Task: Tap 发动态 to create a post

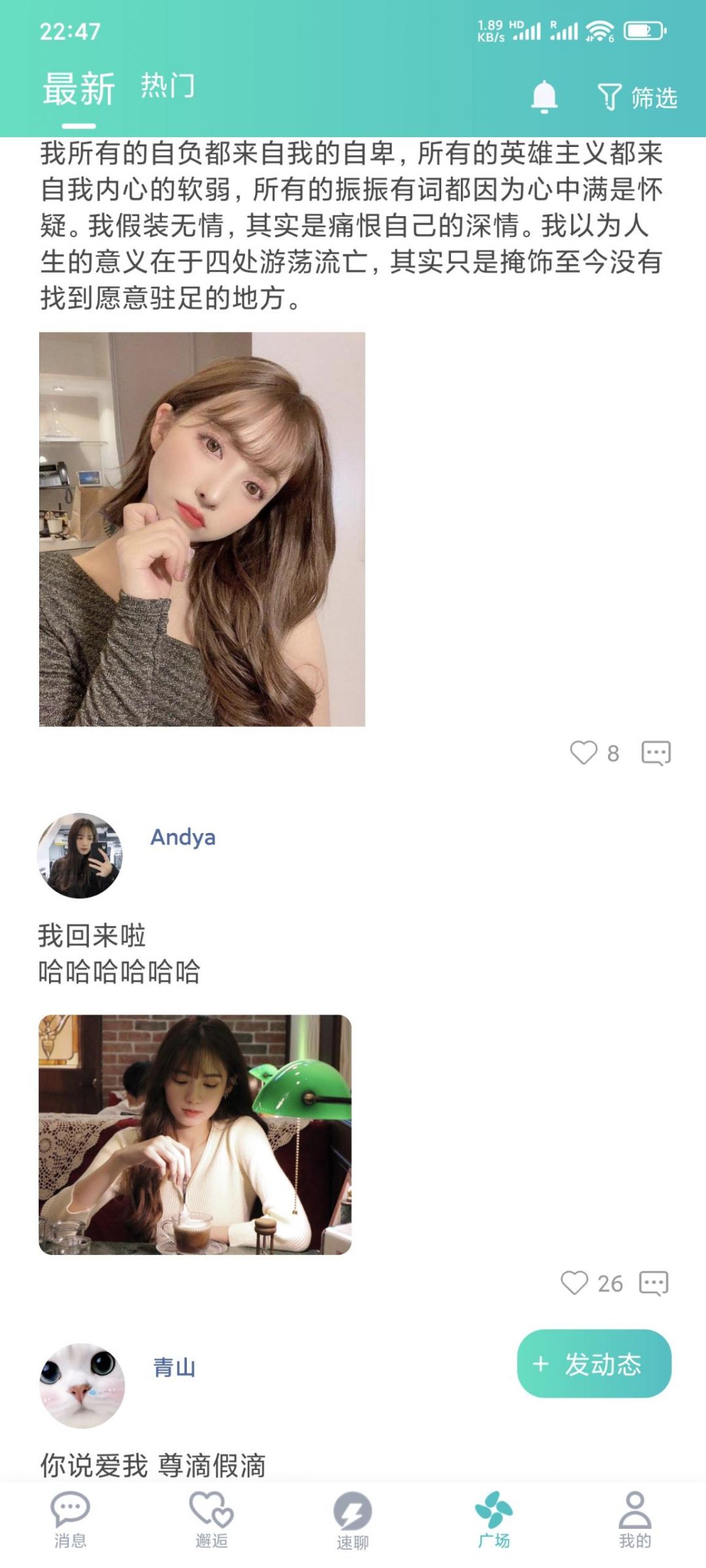Action: tap(594, 1364)
